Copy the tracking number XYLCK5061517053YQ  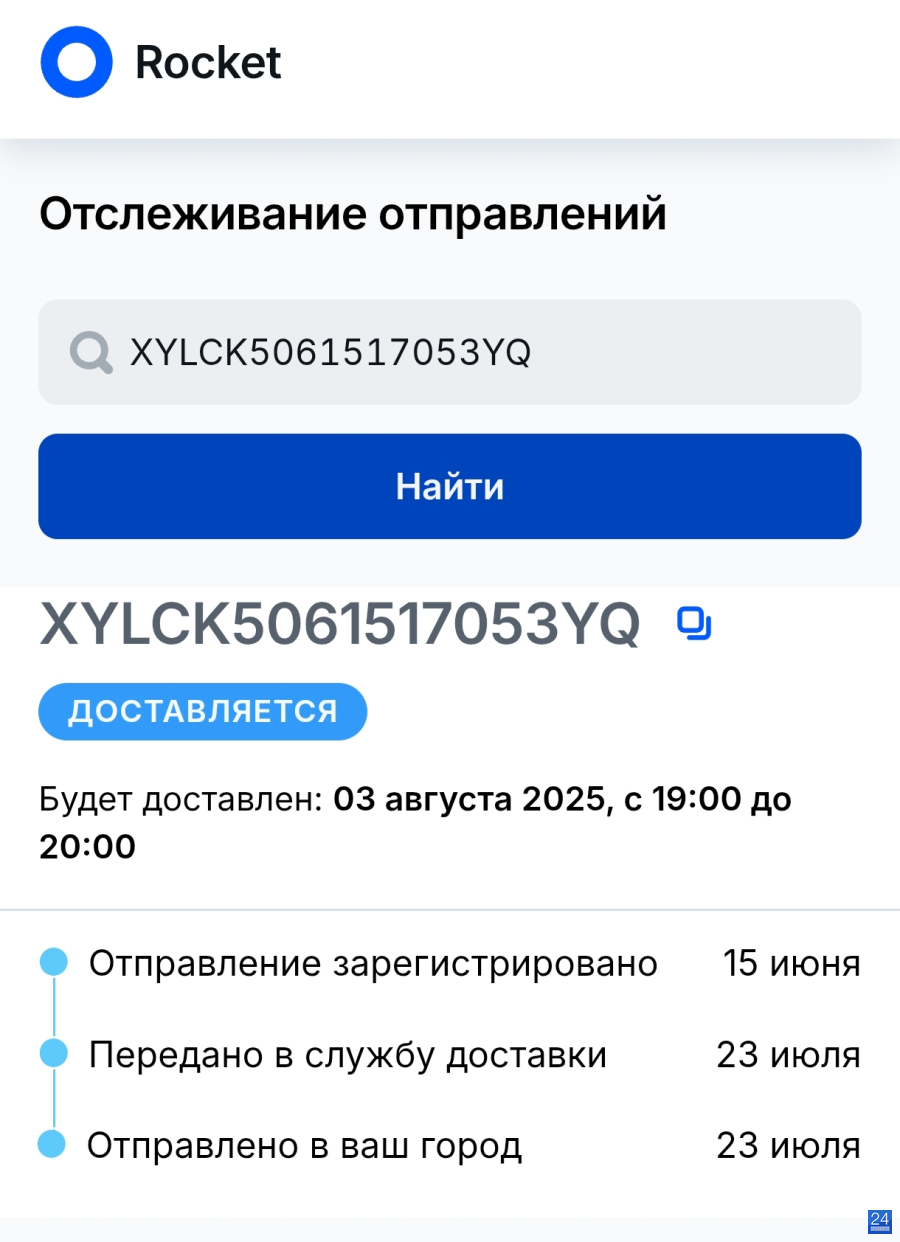[694, 623]
